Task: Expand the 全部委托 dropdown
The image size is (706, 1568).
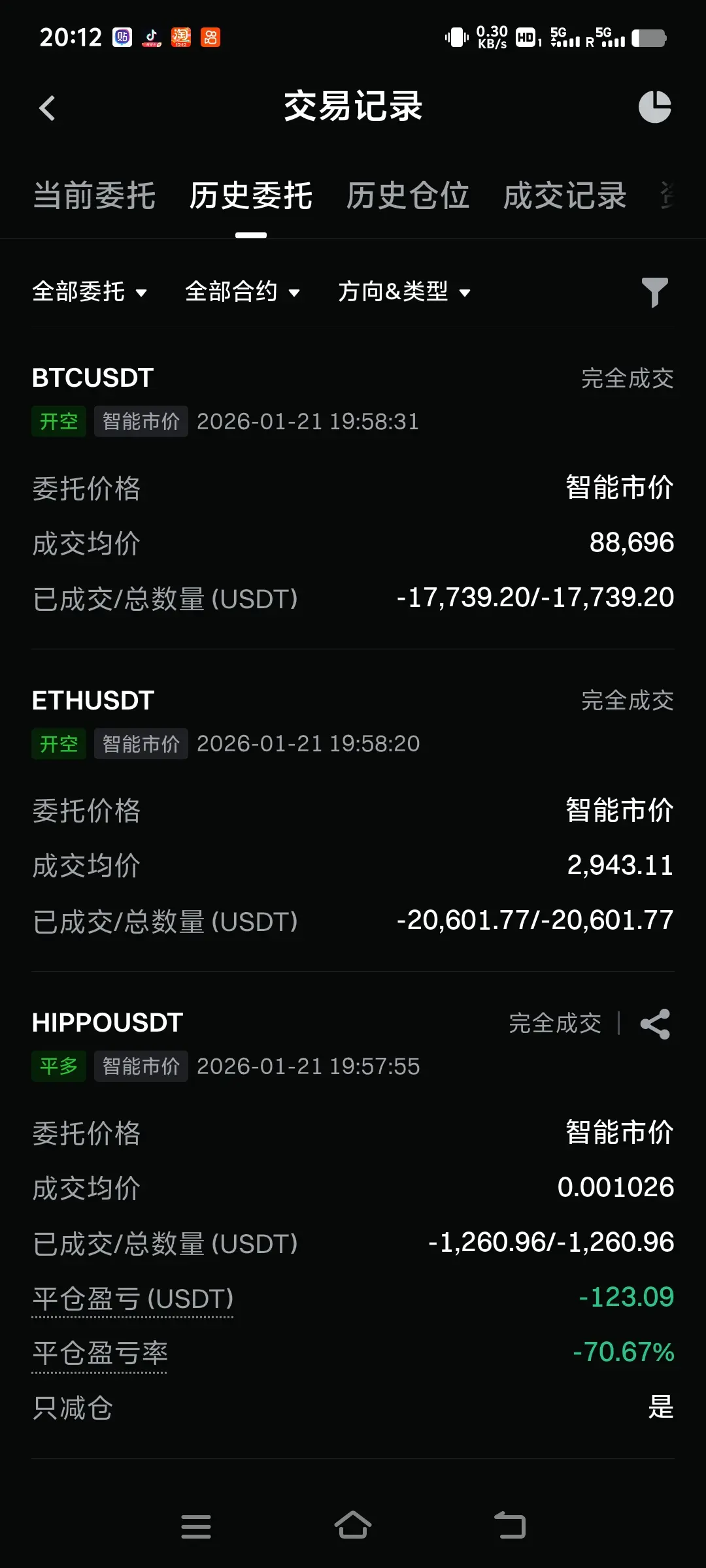Action: click(90, 291)
